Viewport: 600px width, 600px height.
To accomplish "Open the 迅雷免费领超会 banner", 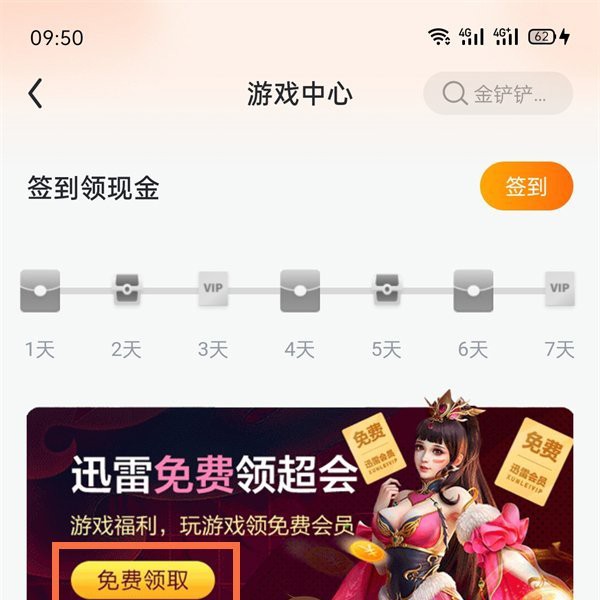I will pos(300,480).
